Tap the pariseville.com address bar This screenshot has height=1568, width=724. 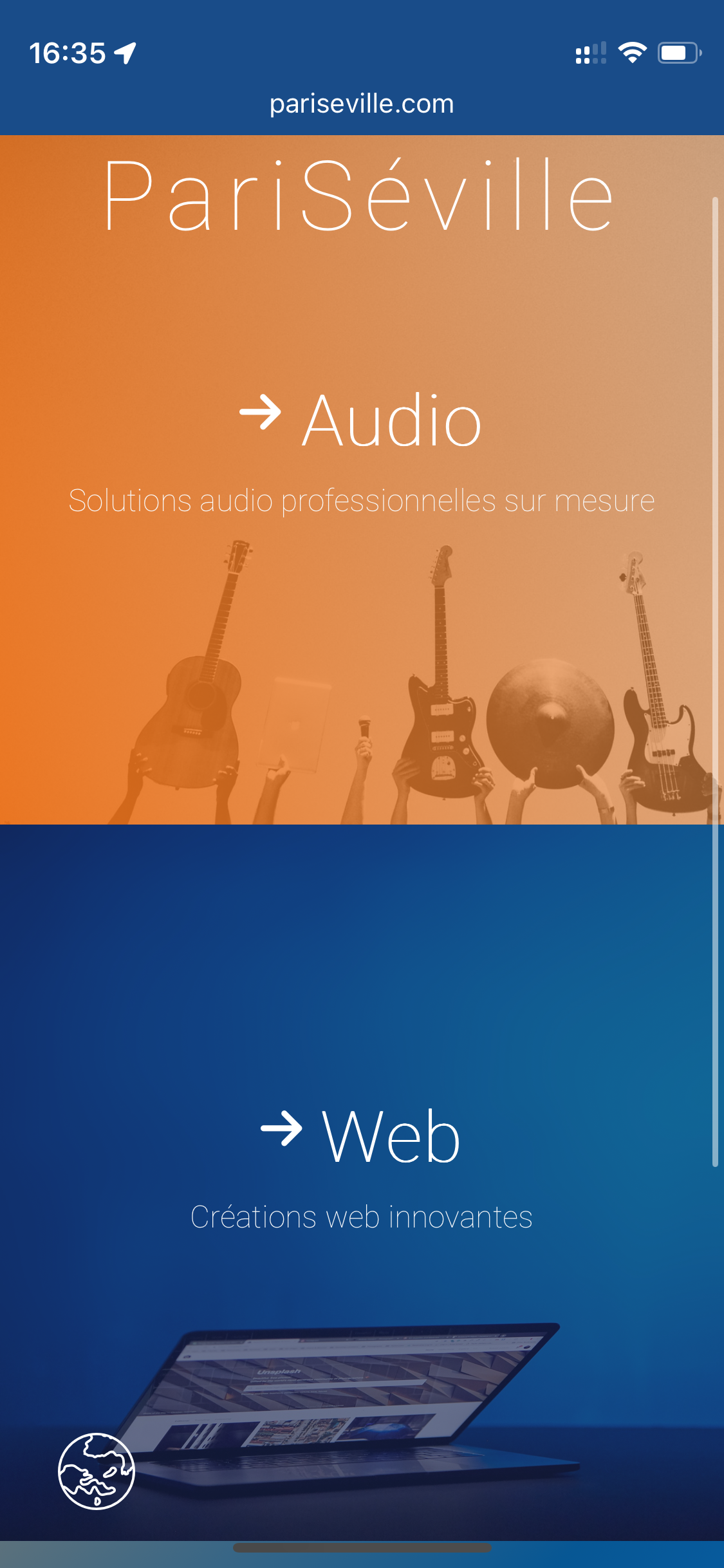click(362, 104)
